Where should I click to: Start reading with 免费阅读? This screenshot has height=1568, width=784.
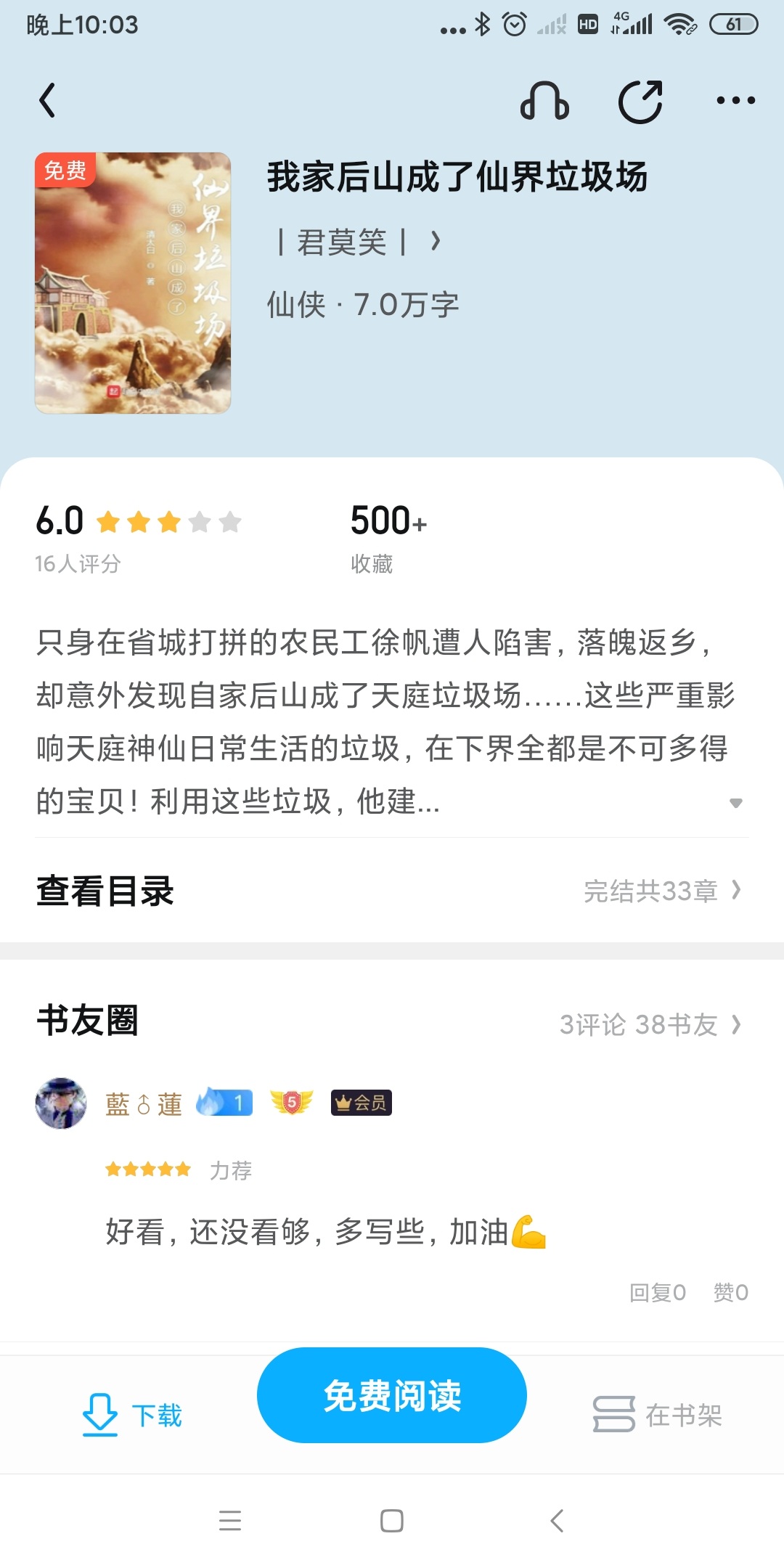(392, 1395)
